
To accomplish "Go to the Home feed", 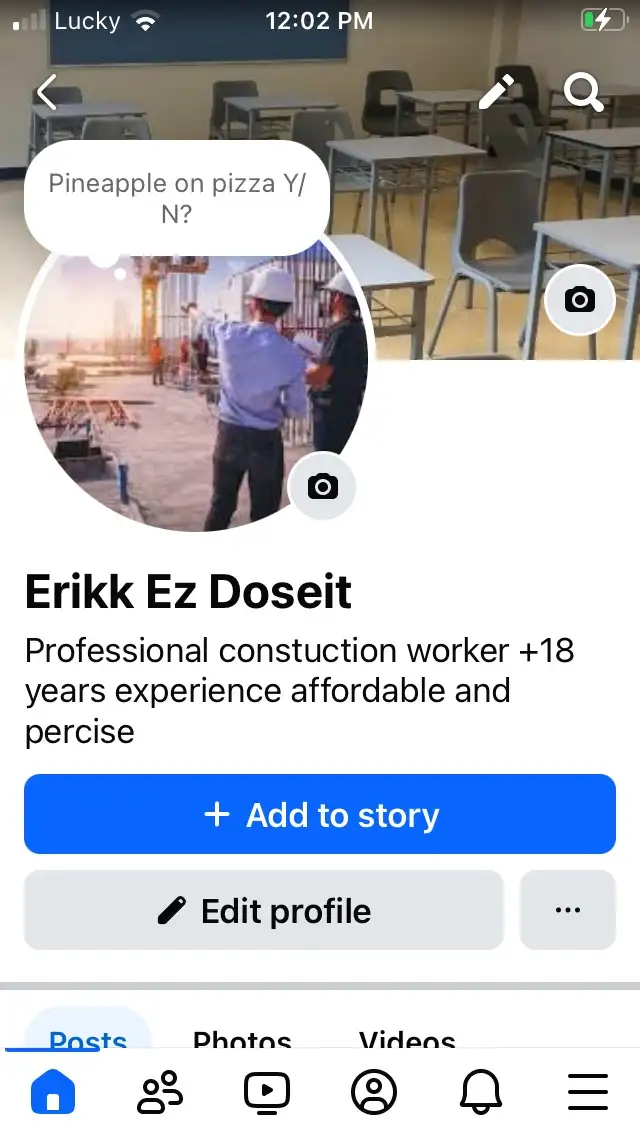I will pyautogui.click(x=53, y=1092).
